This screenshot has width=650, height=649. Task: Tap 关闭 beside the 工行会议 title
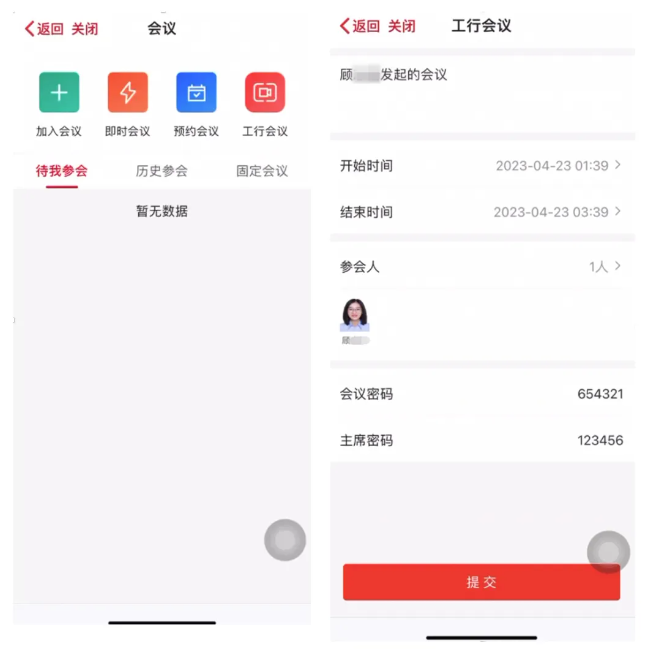401,26
